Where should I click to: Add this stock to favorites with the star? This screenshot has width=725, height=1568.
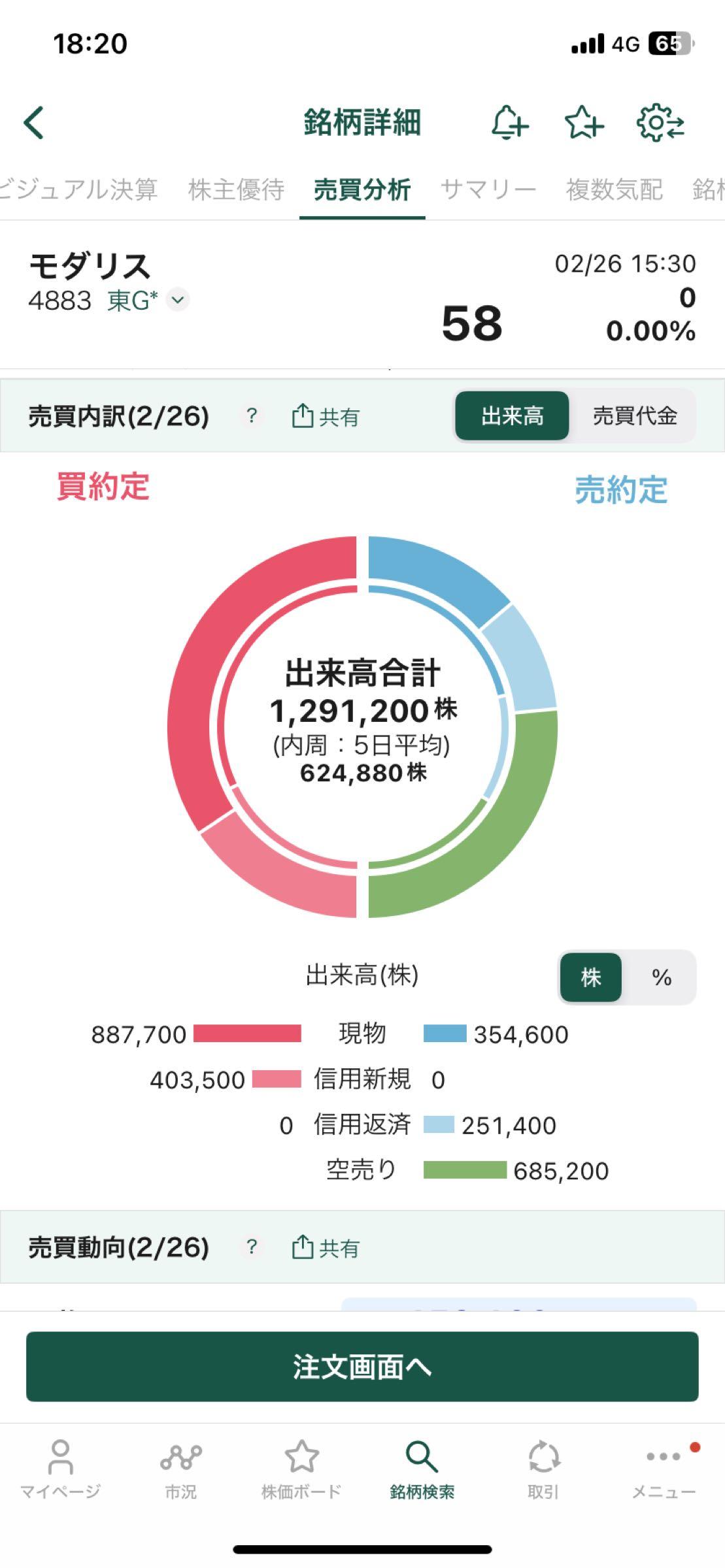(583, 122)
